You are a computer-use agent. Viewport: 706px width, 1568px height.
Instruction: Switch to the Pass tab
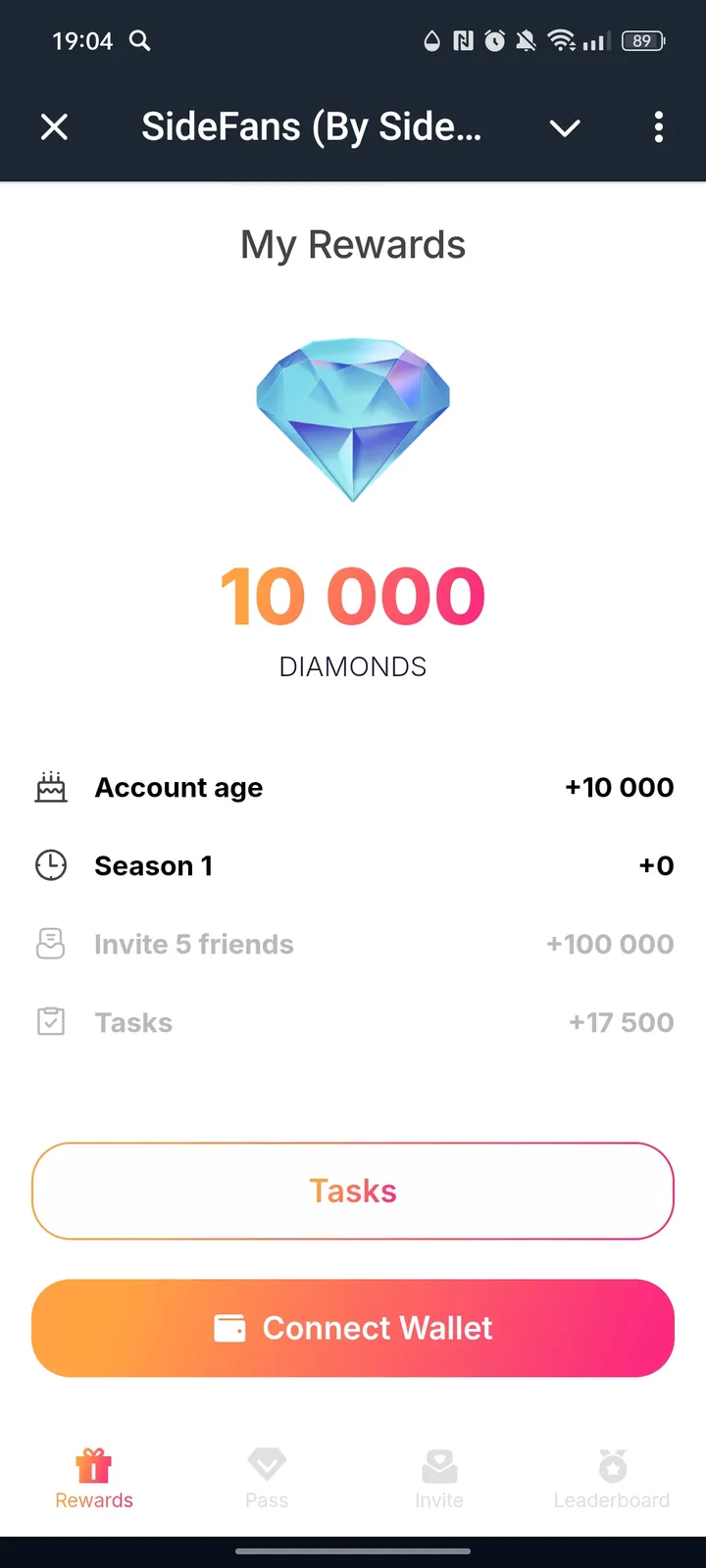267,1479
